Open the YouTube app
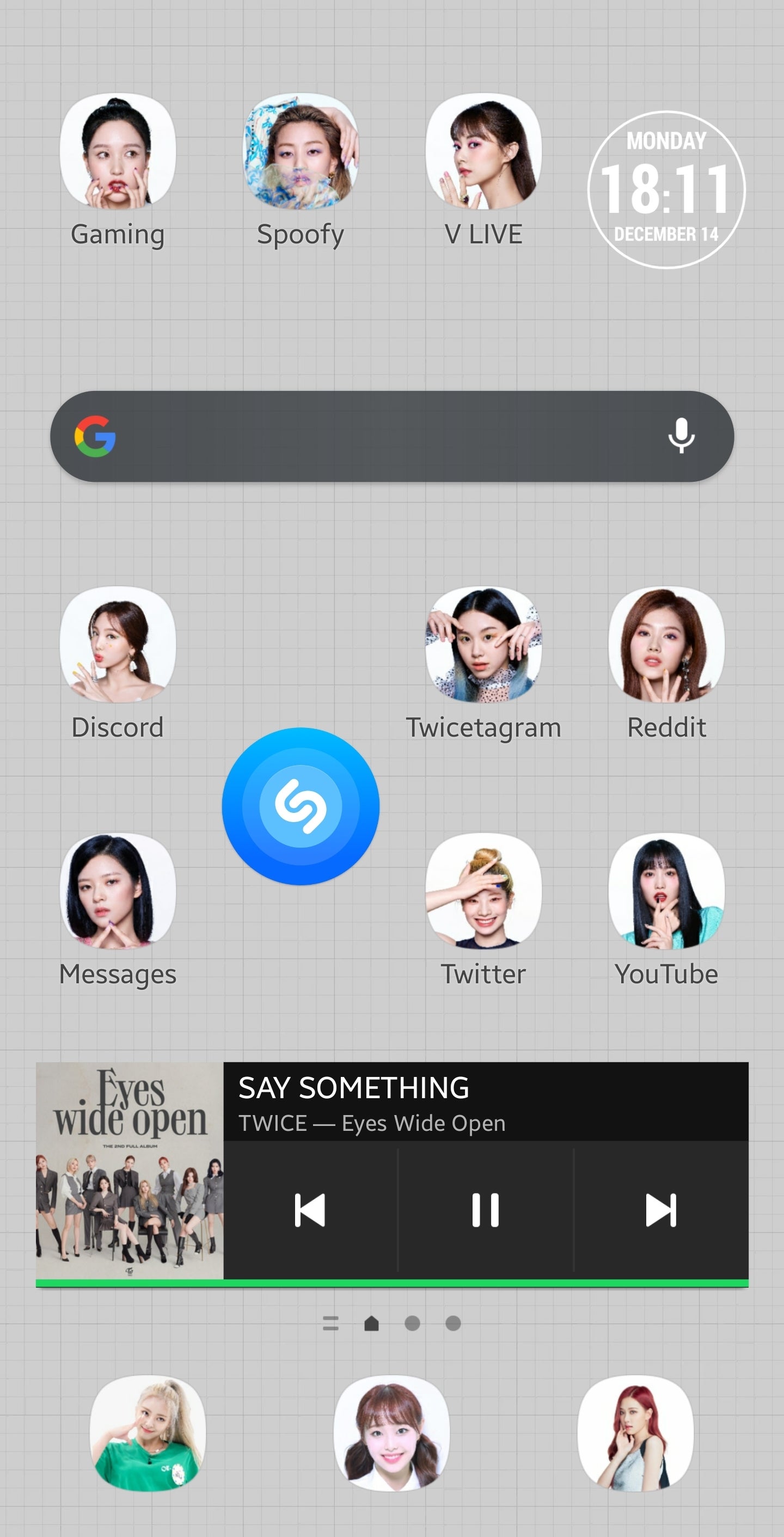Screen dimensions: 784x1537 pyautogui.click(x=666, y=891)
